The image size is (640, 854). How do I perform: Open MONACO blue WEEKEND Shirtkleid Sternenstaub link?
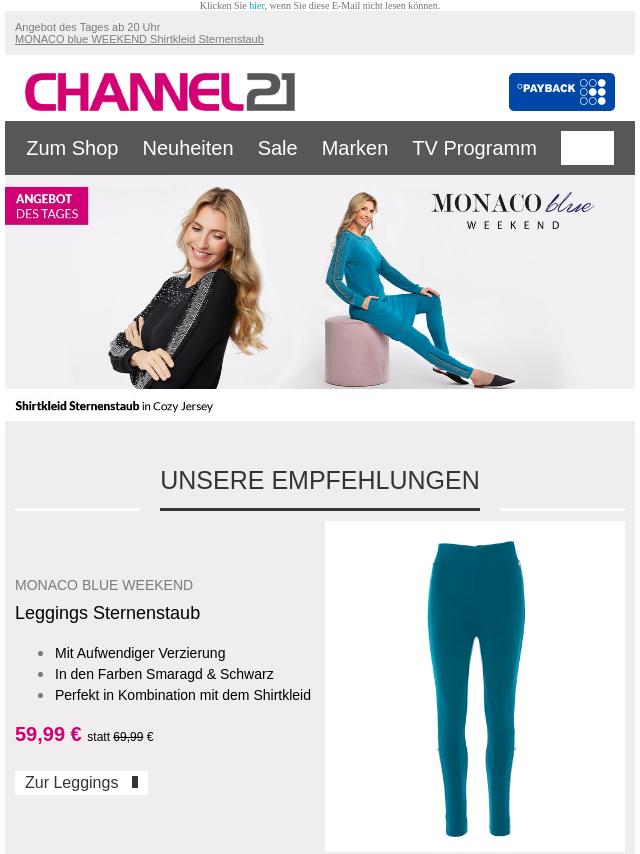click(x=139, y=40)
